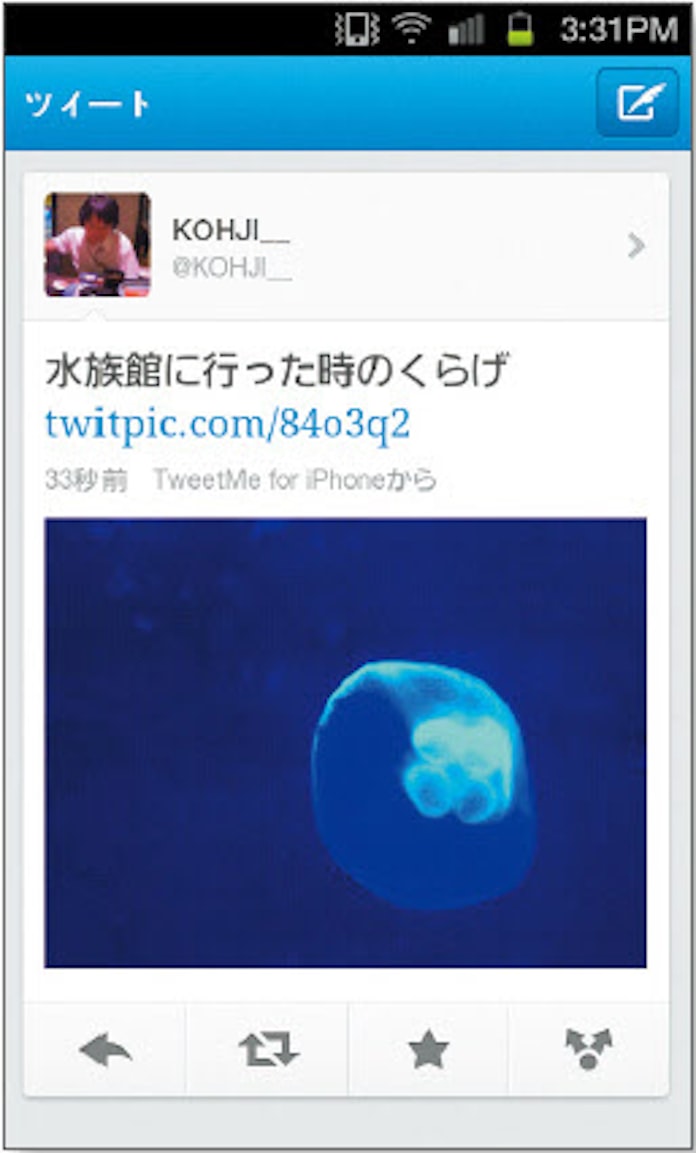The image size is (696, 1153).
Task: Open the twitpic.com/84o3q2 link
Action: [x=227, y=424]
